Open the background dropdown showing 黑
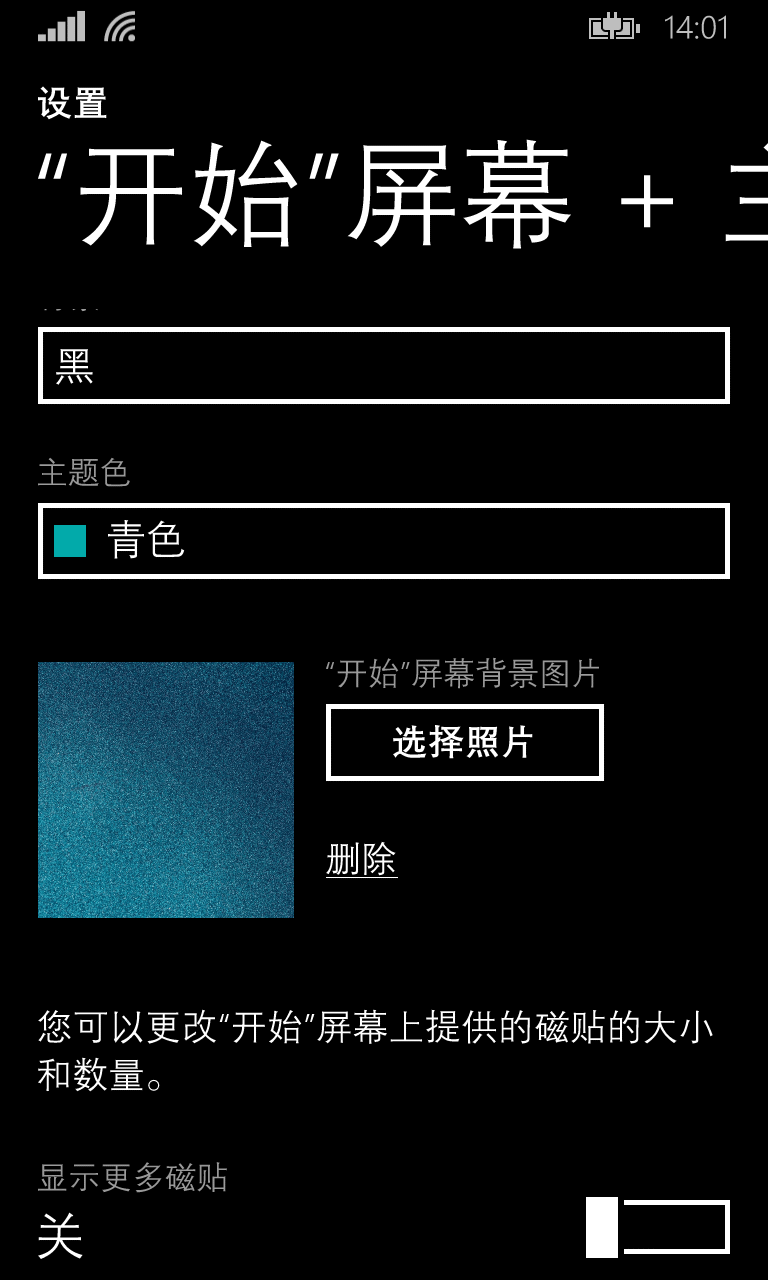The width and height of the screenshot is (768, 1280). point(384,366)
